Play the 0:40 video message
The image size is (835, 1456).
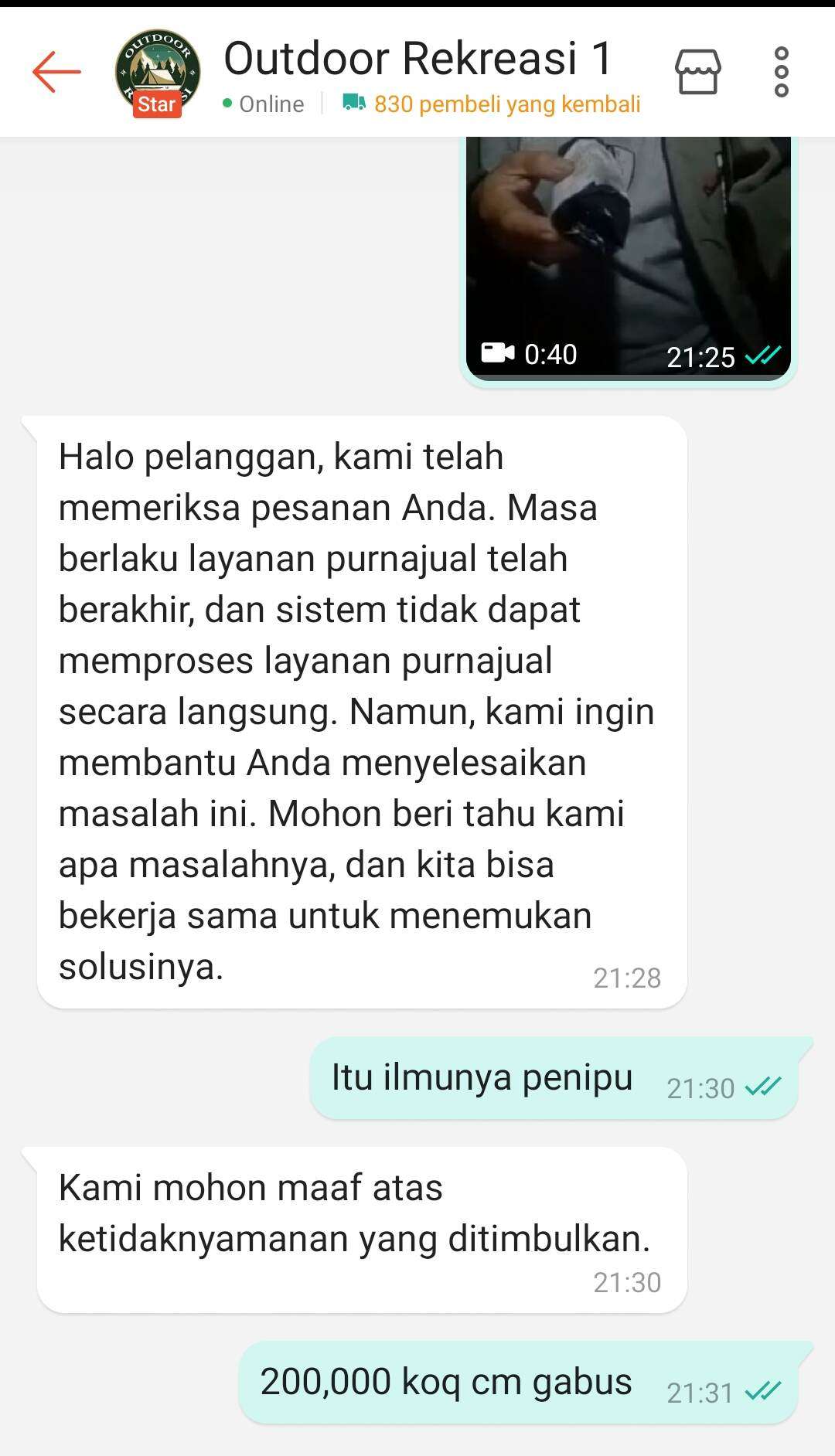(x=628, y=255)
